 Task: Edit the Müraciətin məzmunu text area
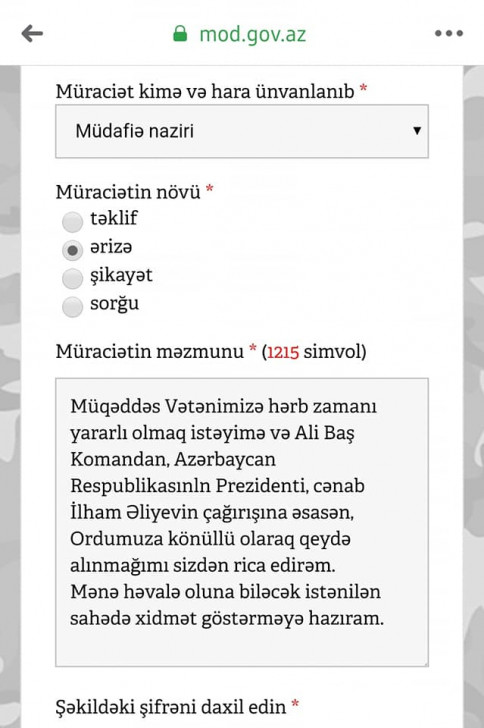click(x=242, y=522)
